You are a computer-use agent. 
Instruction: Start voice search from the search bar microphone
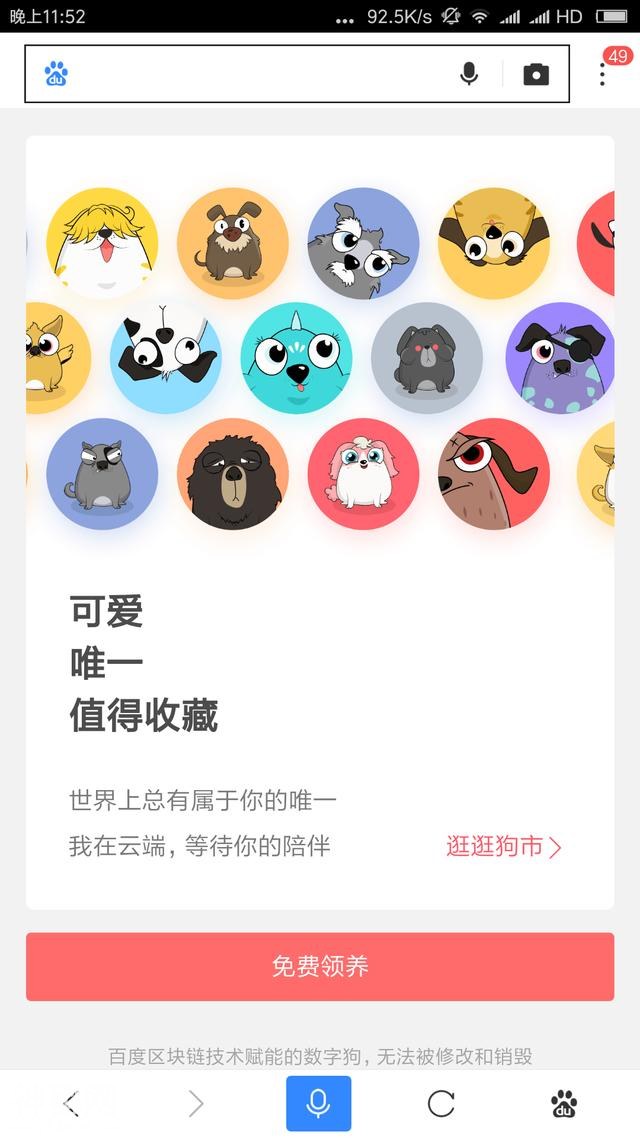[469, 74]
